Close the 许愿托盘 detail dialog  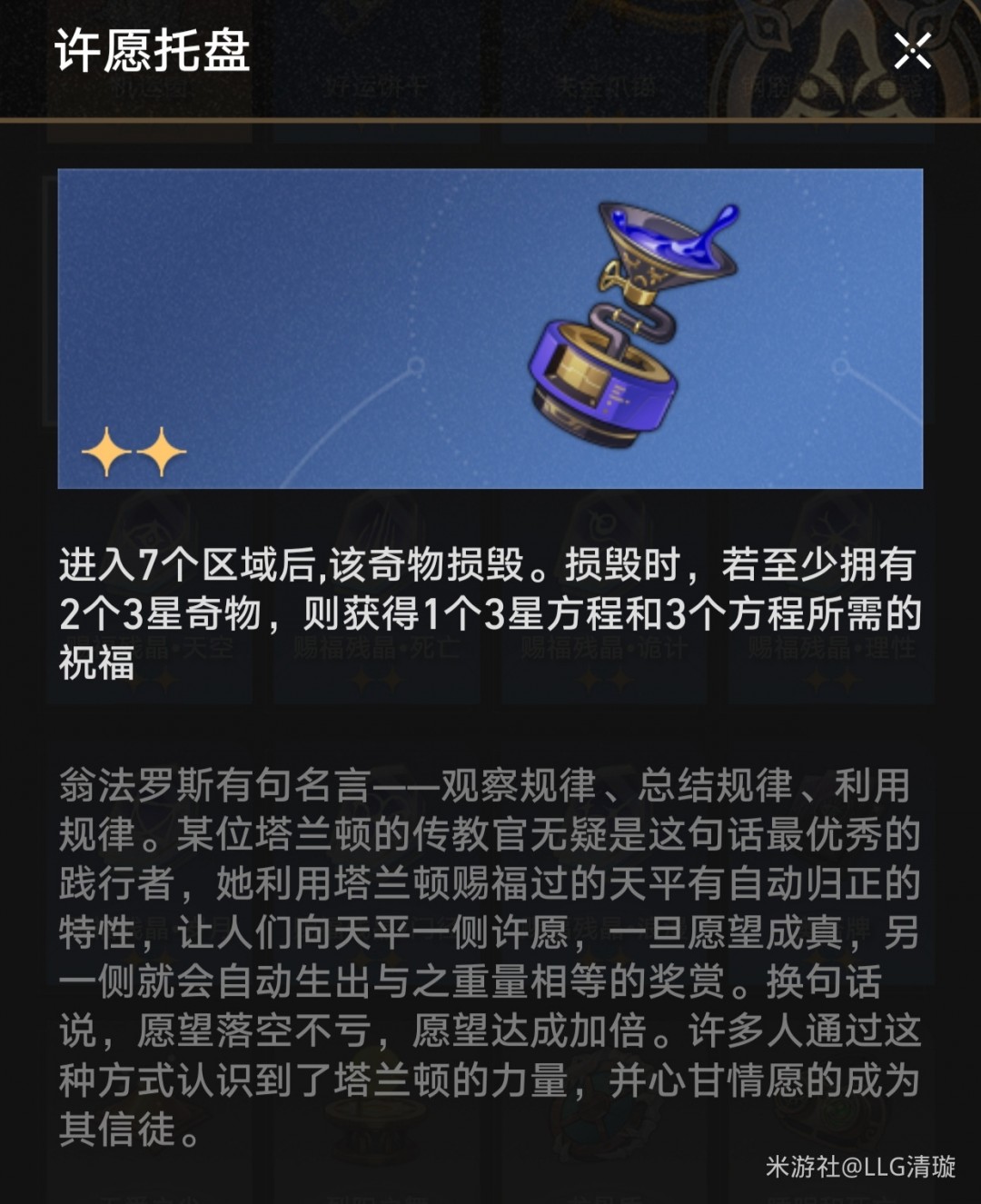point(912,51)
